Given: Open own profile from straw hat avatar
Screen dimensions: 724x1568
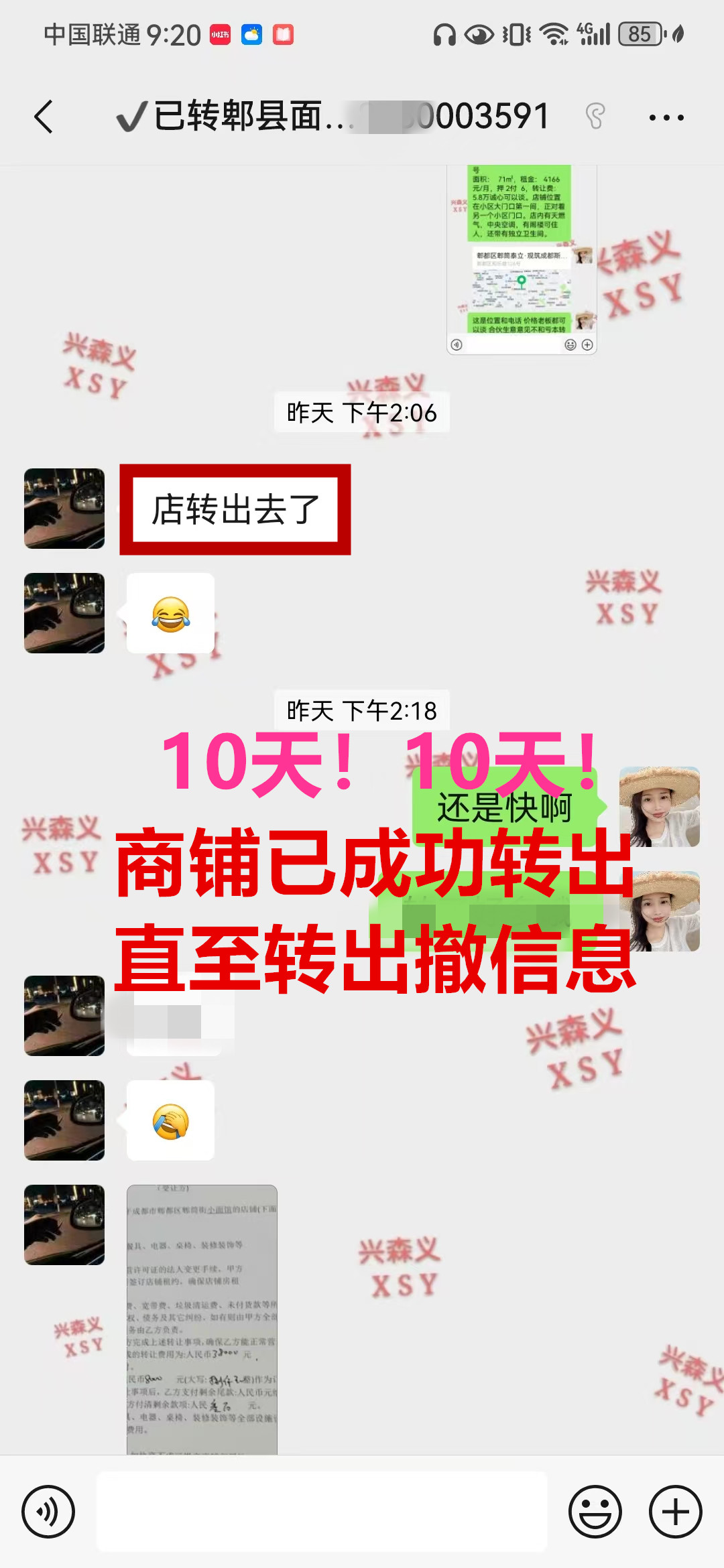Looking at the screenshot, I should click(x=659, y=807).
